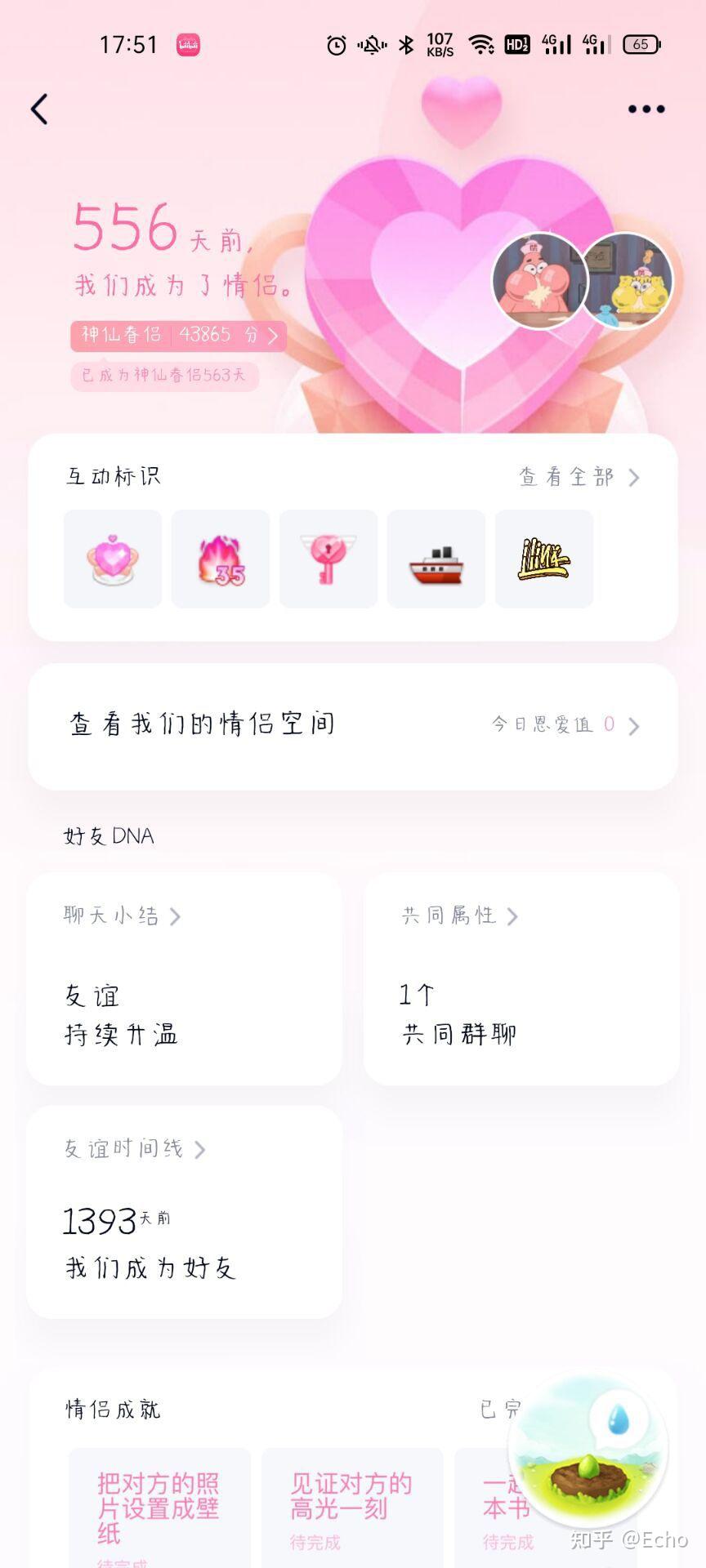Tap the left partner avatar
Viewport: 706px width, 1568px height.
[x=535, y=281]
